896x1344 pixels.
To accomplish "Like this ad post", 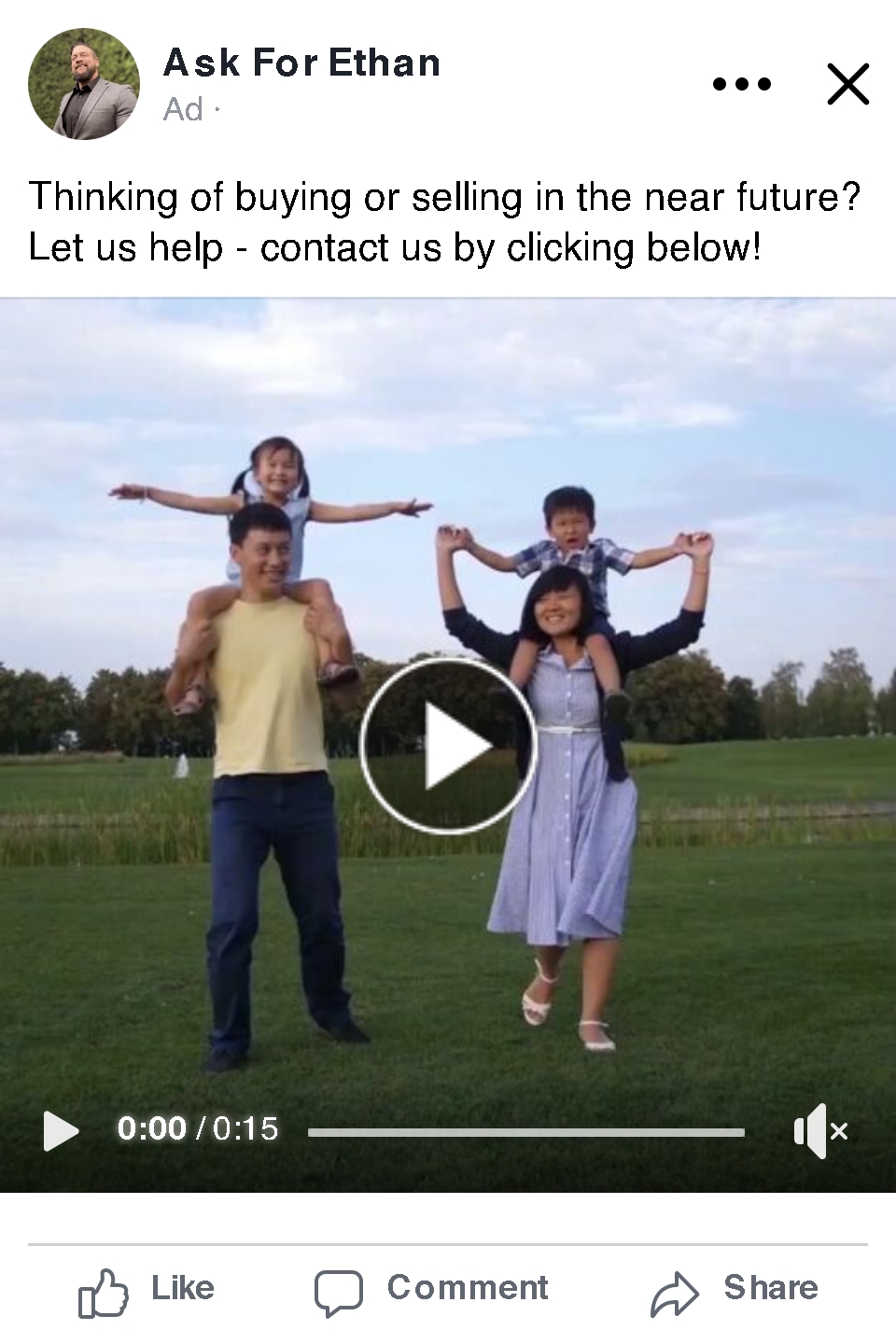I will tap(147, 1290).
